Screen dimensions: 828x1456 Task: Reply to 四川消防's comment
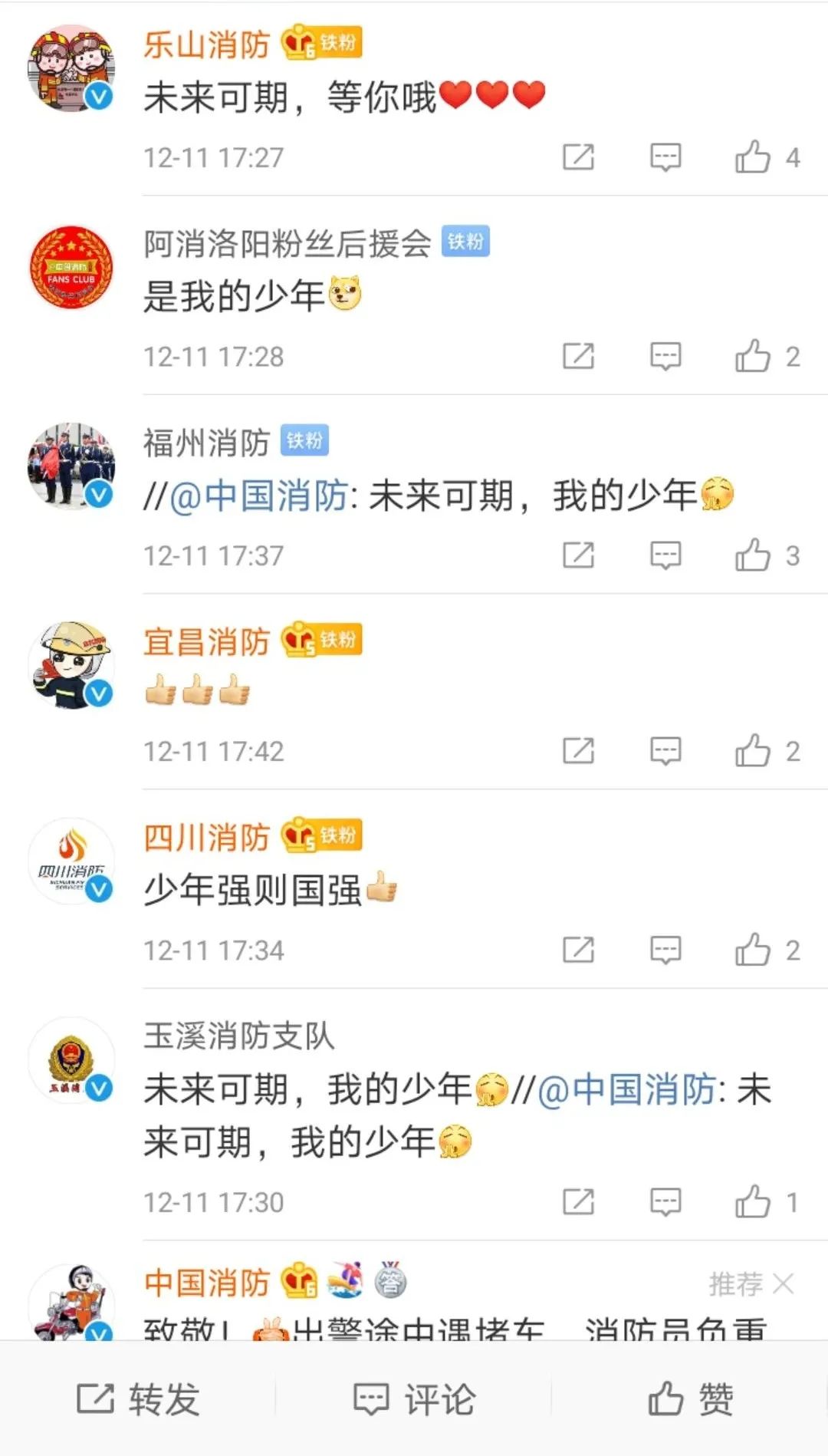point(665,950)
